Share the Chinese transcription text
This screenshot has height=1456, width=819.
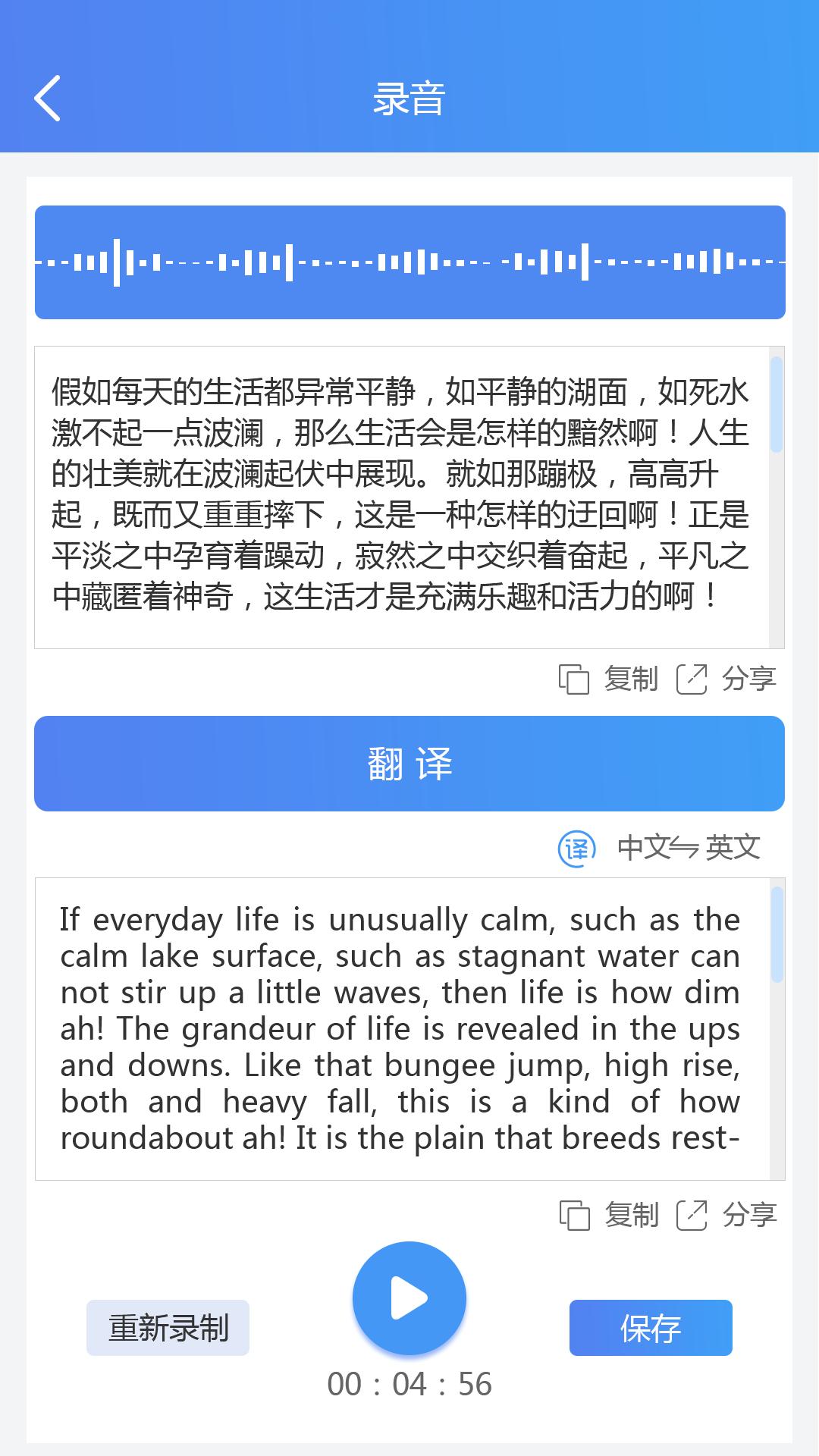coord(726,679)
